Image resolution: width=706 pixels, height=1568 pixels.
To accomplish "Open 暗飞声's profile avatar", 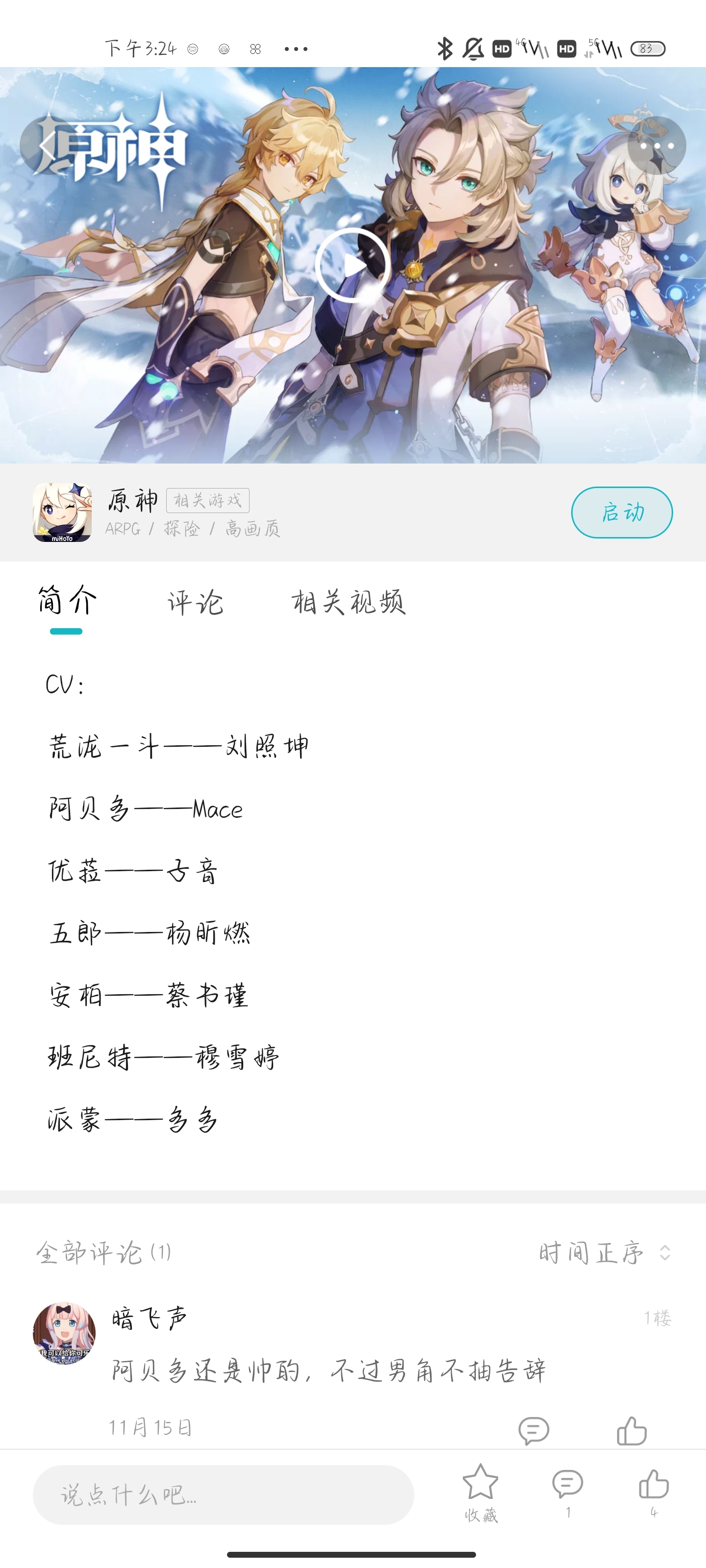I will tap(64, 1333).
